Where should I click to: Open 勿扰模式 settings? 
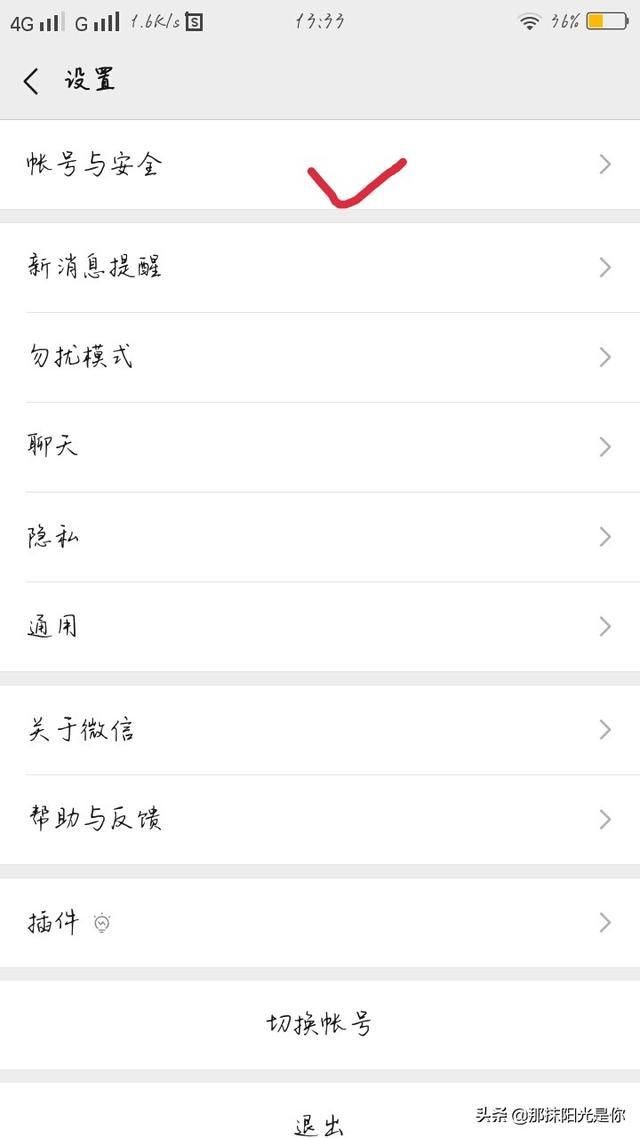[320, 357]
